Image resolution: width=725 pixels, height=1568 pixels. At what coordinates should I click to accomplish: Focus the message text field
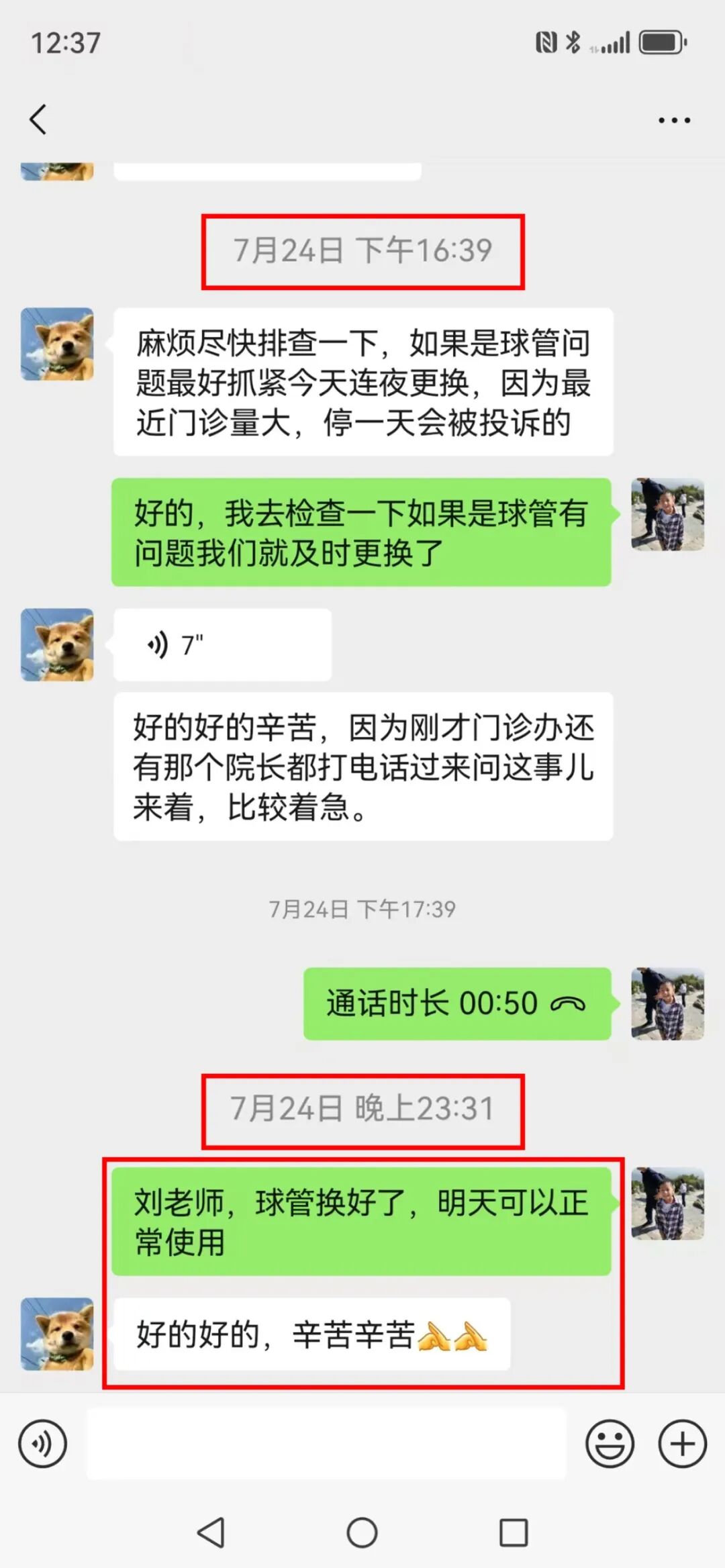pyautogui.click(x=326, y=1443)
